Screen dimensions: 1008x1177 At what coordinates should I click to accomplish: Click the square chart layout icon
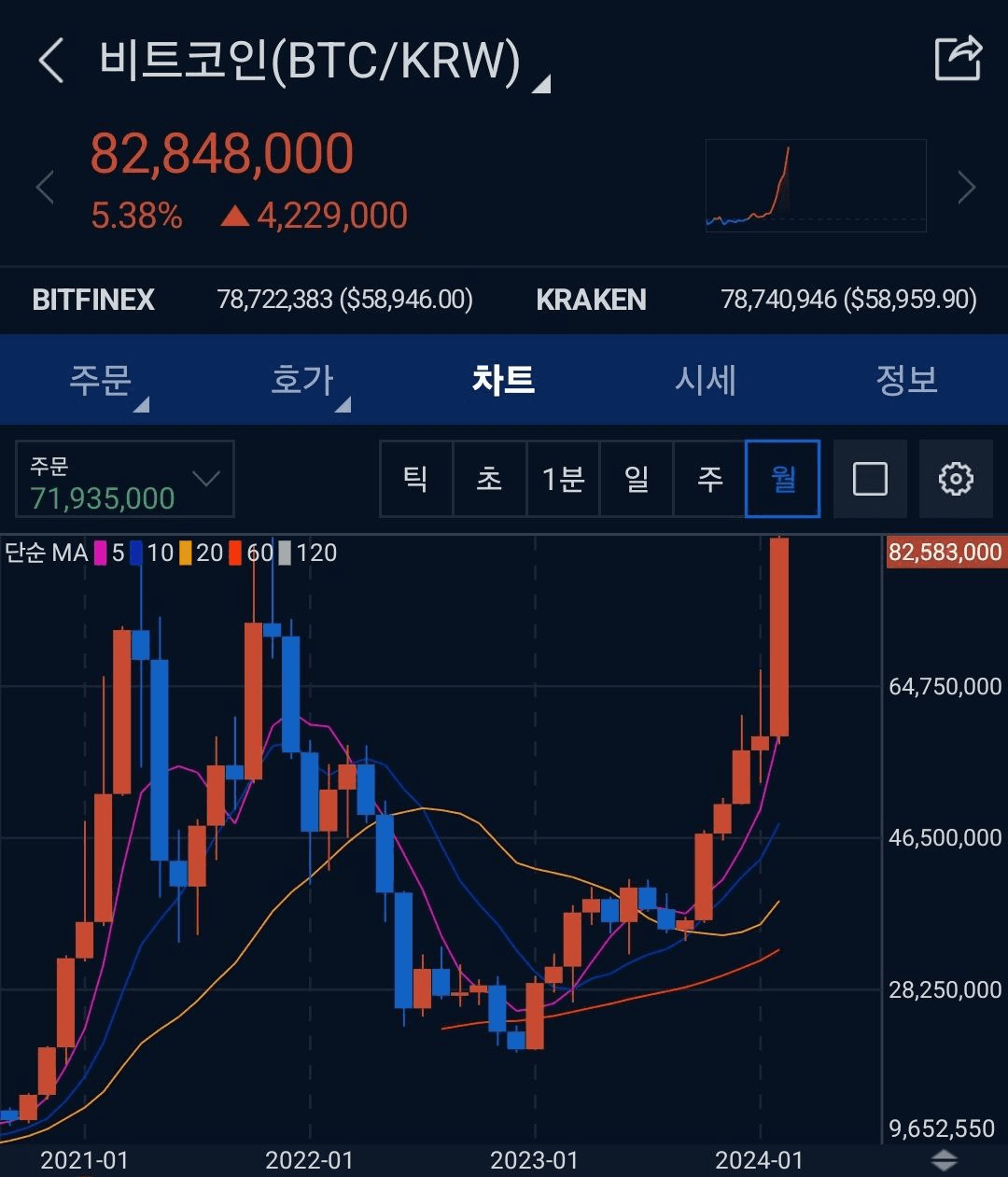click(x=869, y=479)
